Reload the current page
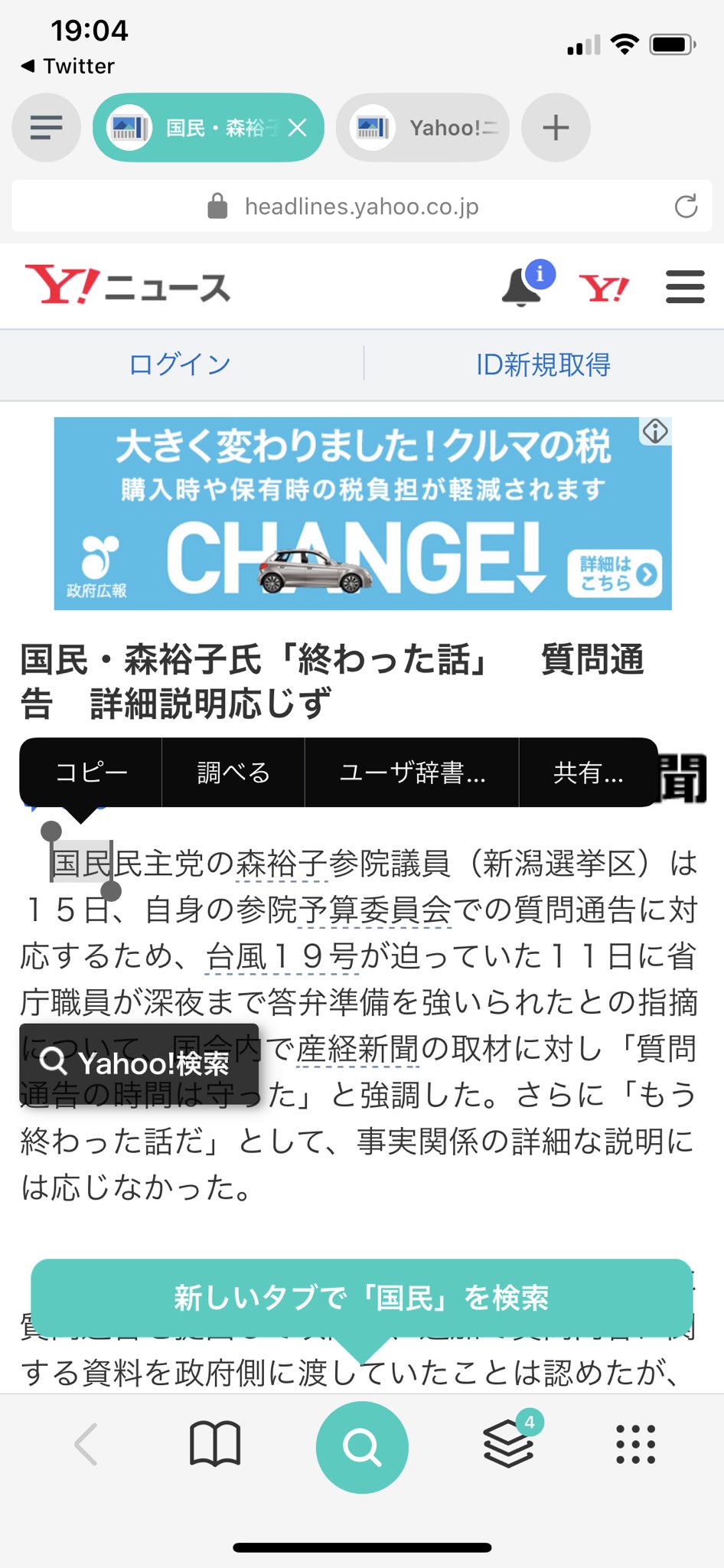724x1568 pixels. (x=686, y=206)
